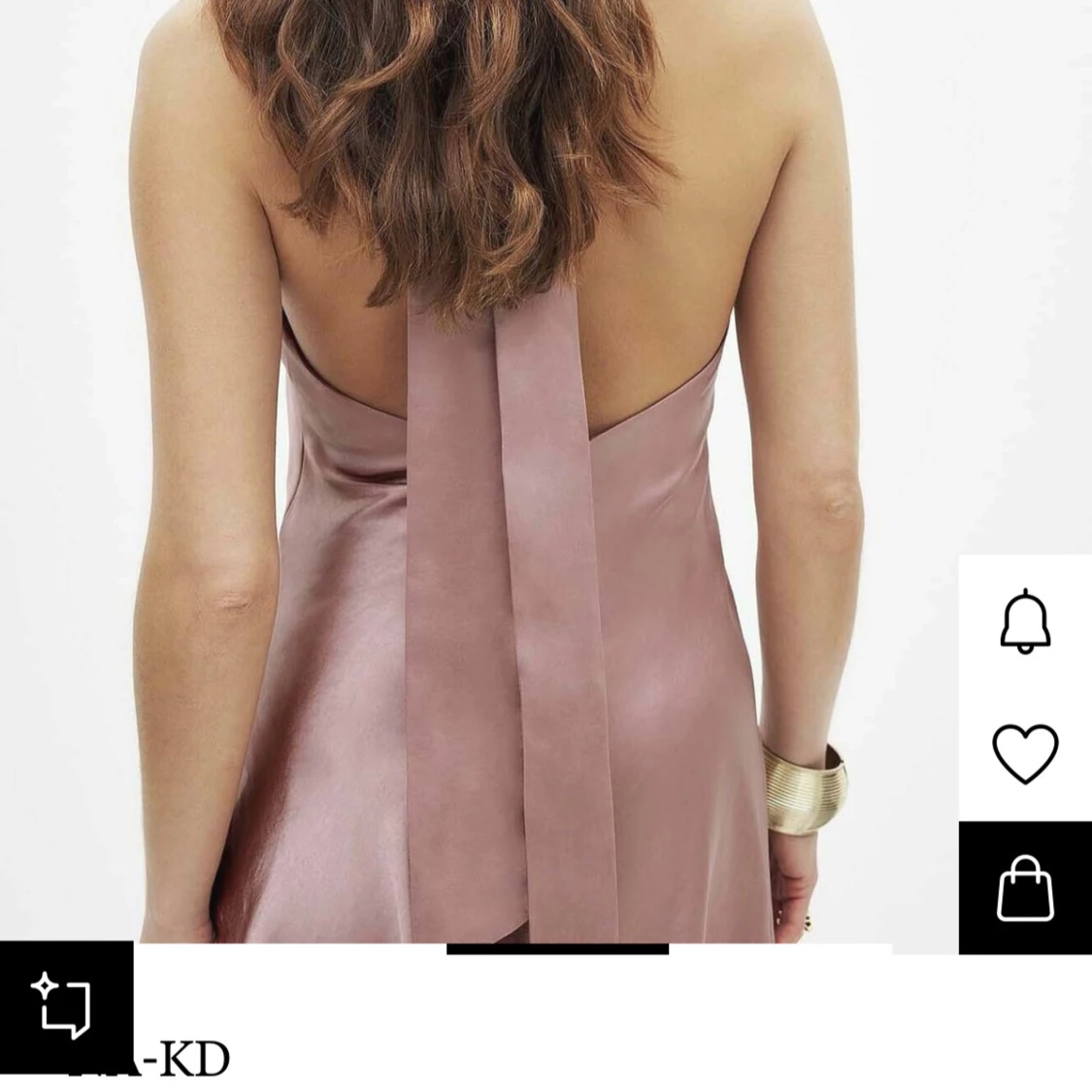The image size is (1092, 1092).
Task: Add this dress to the shopping bag
Action: (1025, 888)
